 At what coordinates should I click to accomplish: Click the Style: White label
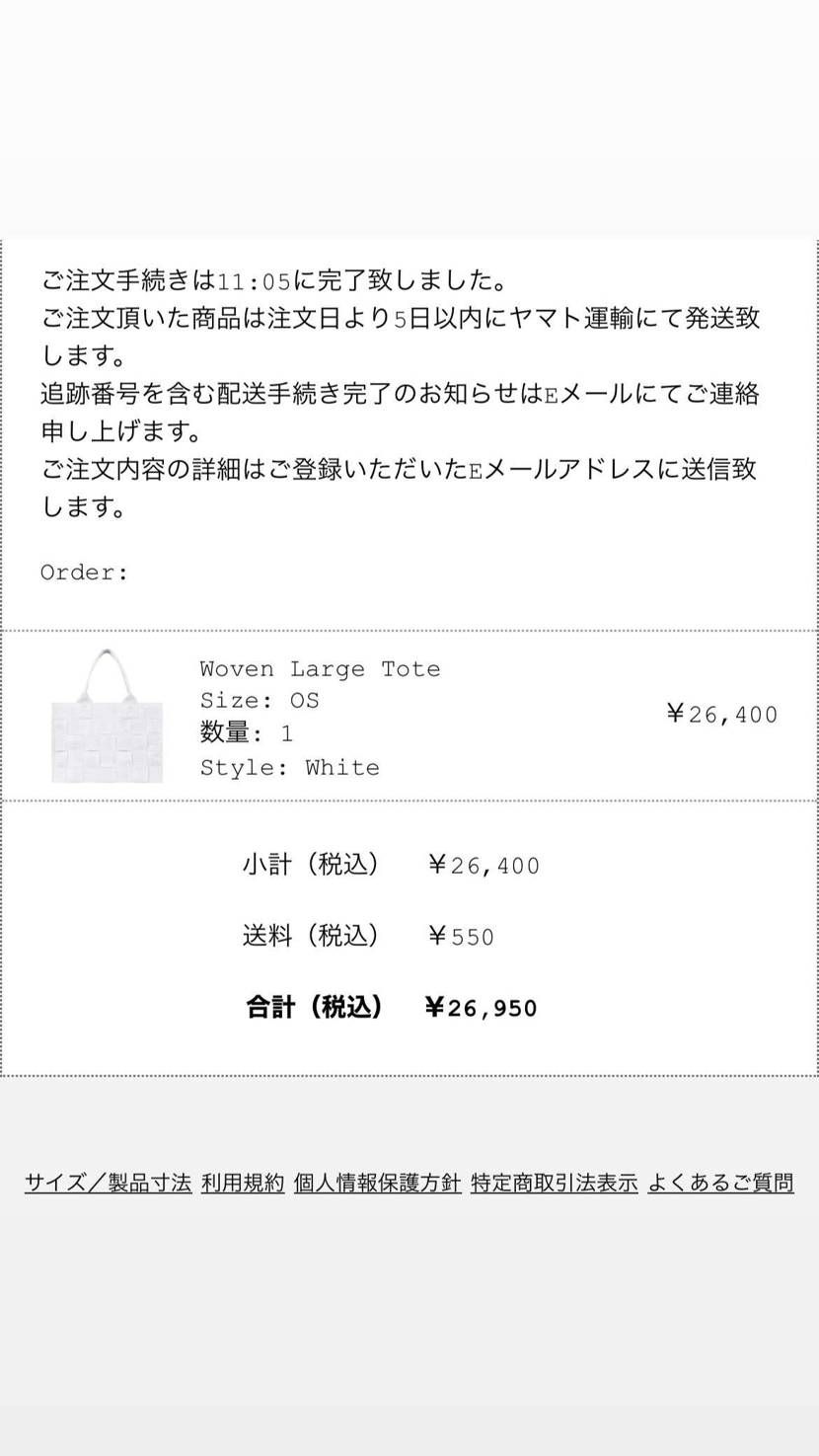tap(290, 767)
